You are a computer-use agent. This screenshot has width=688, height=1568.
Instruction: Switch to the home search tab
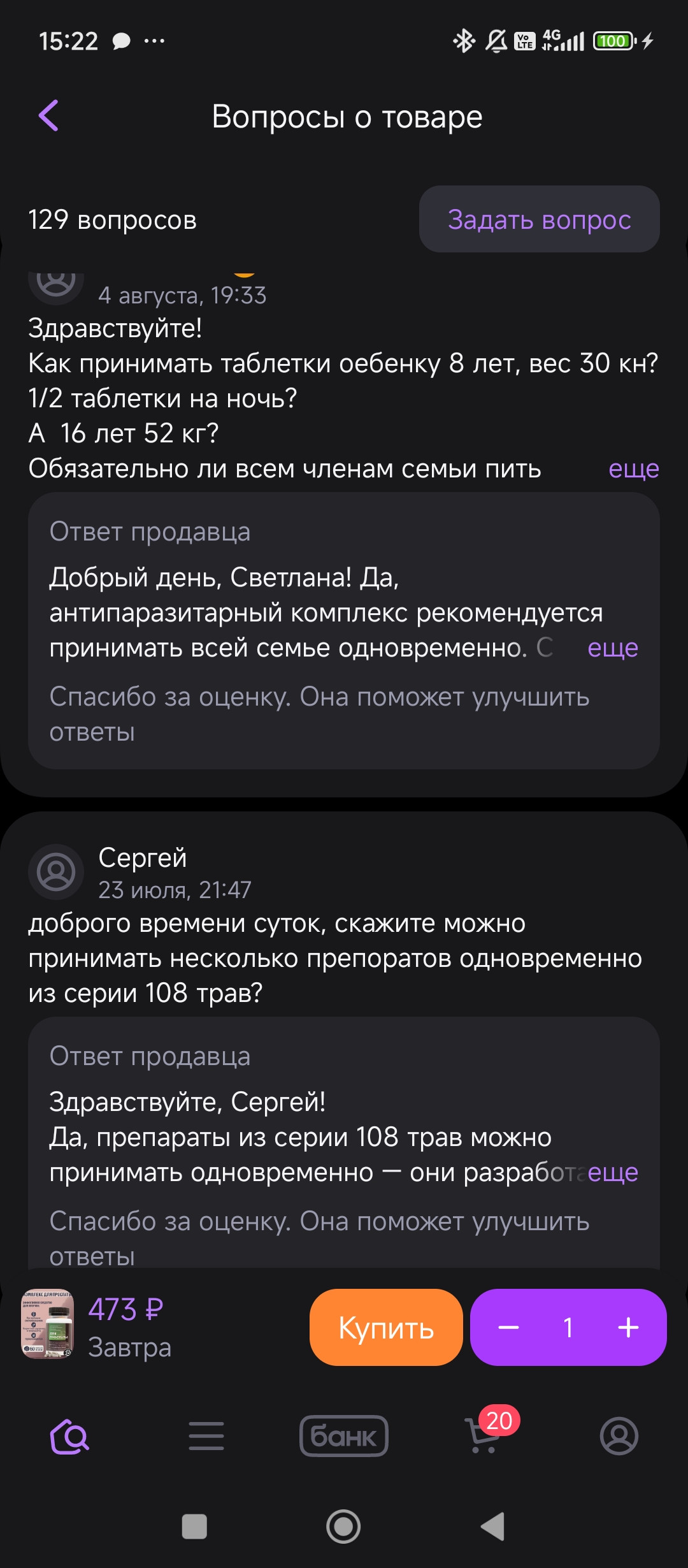[69, 1437]
